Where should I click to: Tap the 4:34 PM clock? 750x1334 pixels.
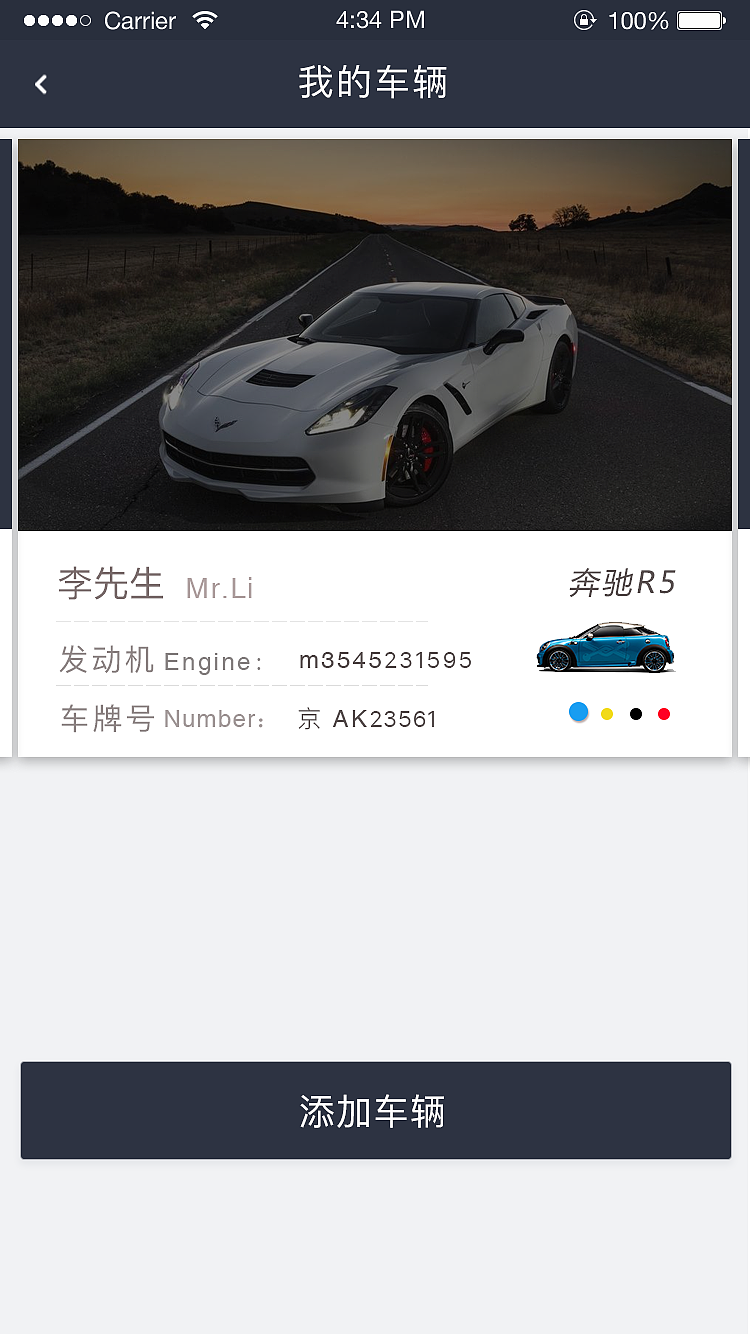pos(381,19)
